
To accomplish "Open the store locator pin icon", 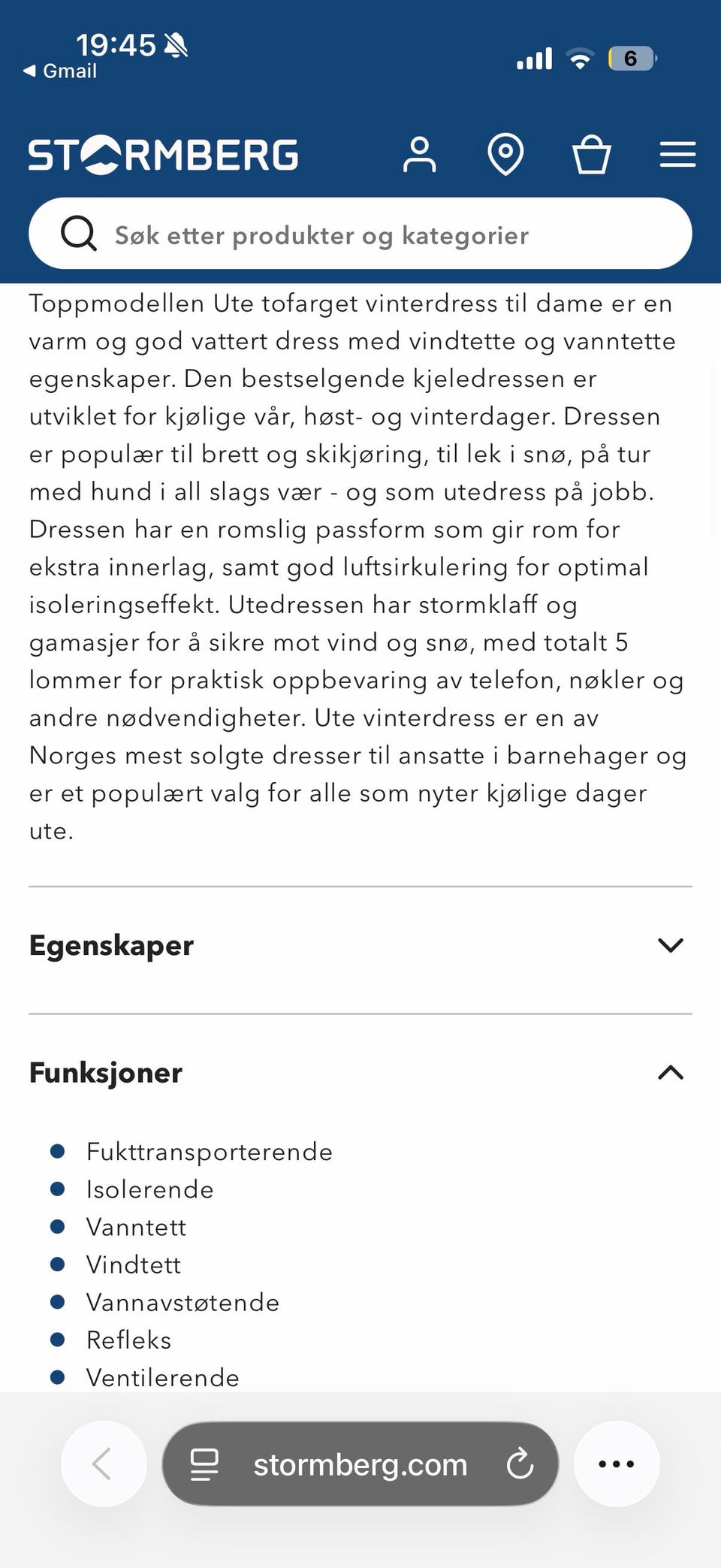I will tap(505, 155).
